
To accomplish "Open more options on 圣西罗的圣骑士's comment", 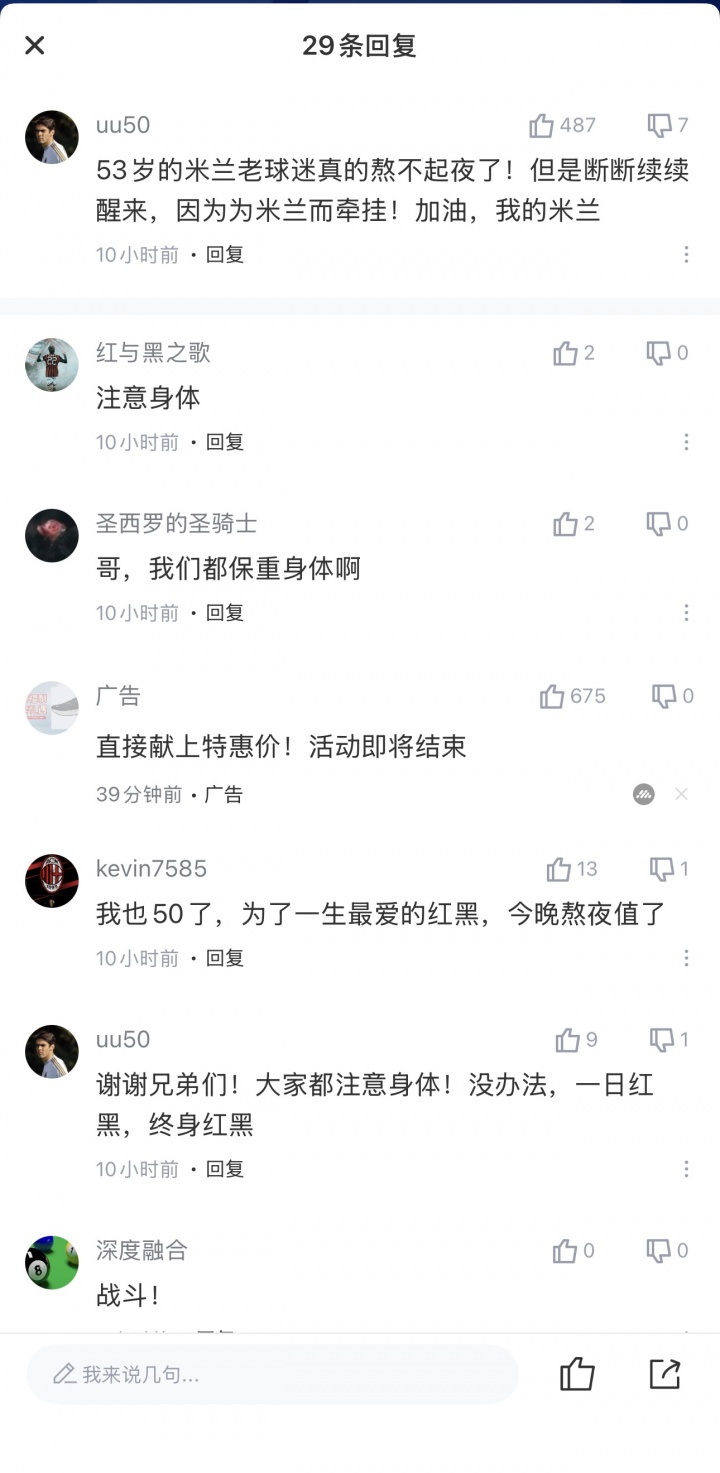I will click(x=686, y=613).
